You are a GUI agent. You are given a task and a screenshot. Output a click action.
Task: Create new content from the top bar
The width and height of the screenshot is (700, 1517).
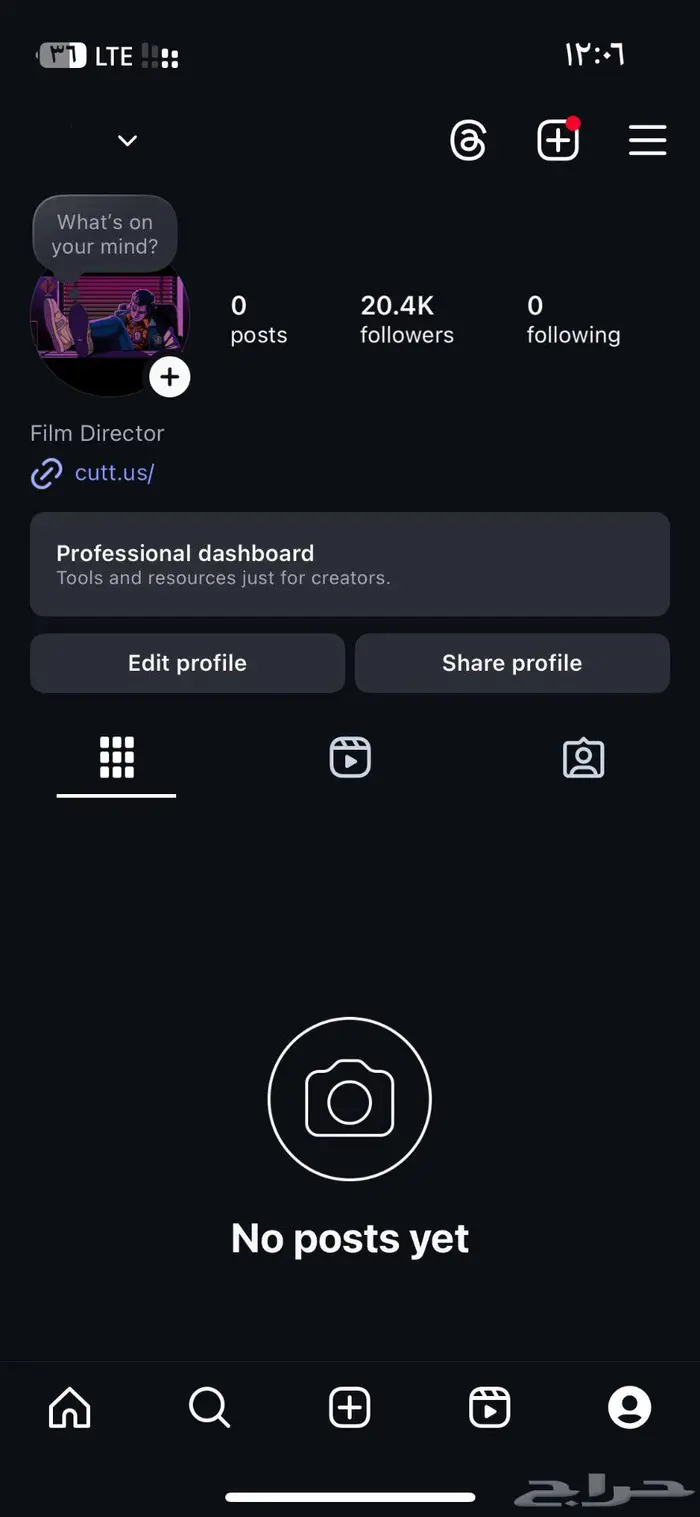[558, 141]
